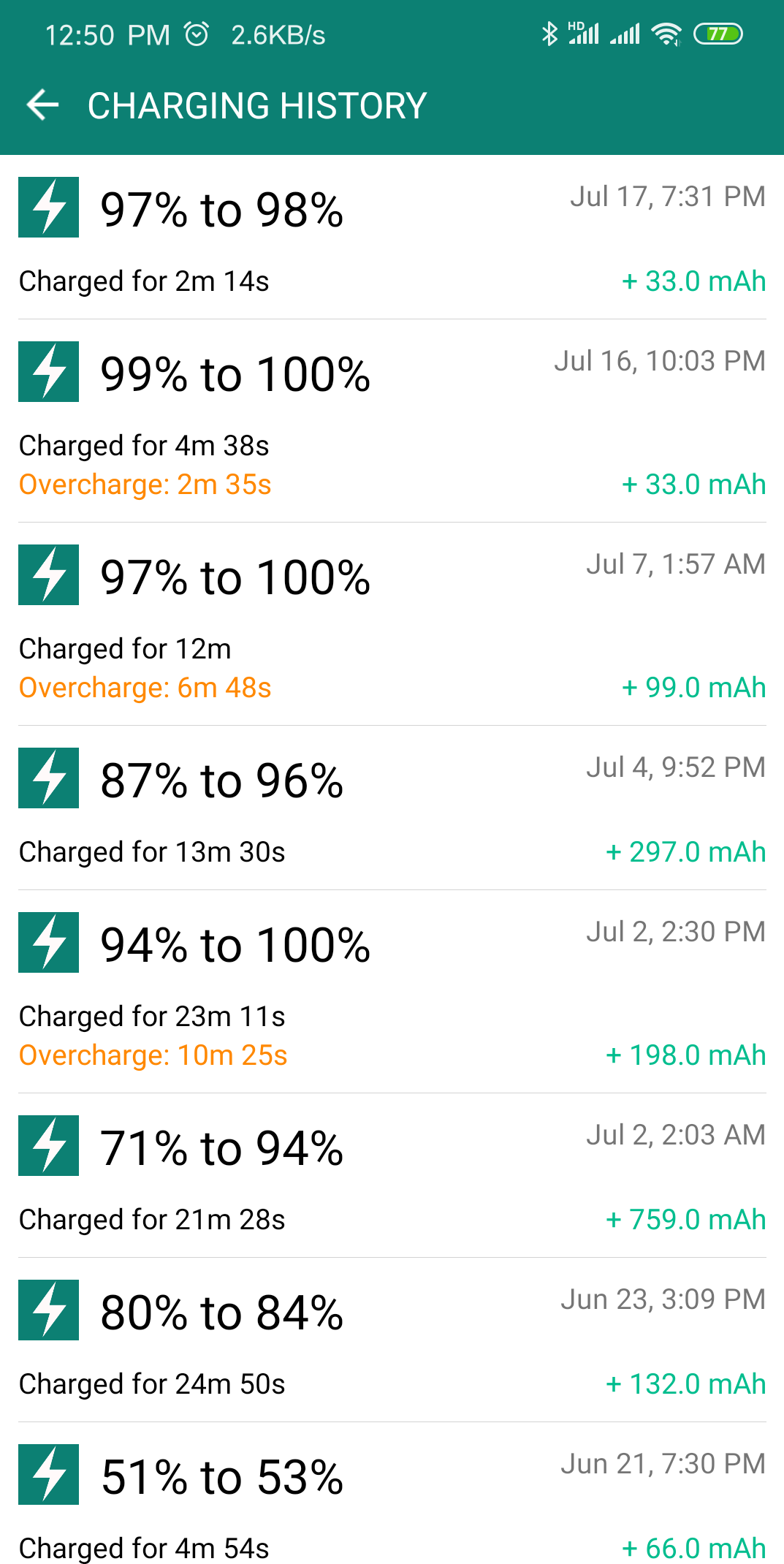This screenshot has height=1564, width=784.
Task: Tap the Charged for 13m 30s entry
Action: click(153, 851)
